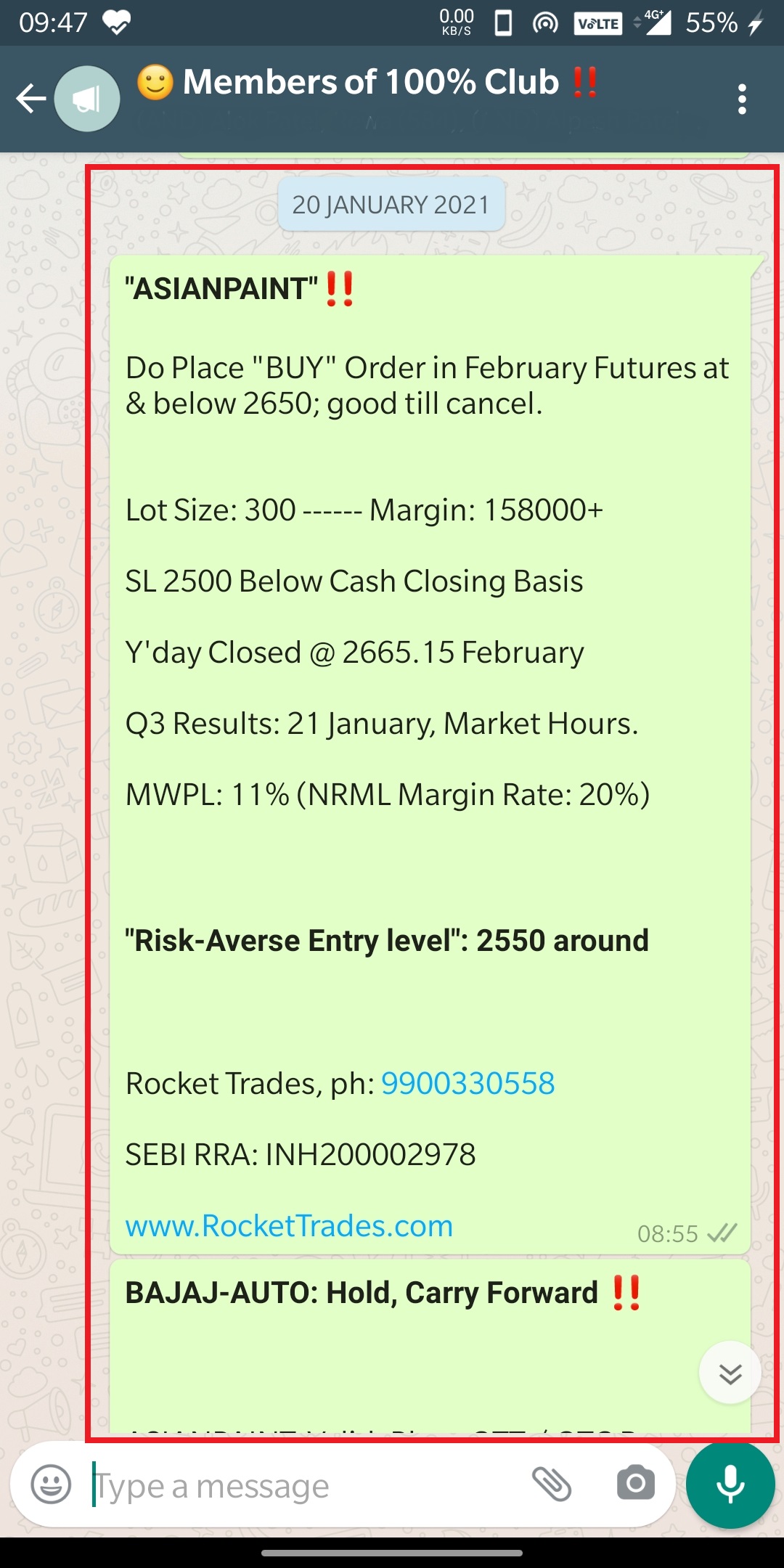Tap phone number 9900330558
Screen dimensions: 784x1568
pos(467,1084)
